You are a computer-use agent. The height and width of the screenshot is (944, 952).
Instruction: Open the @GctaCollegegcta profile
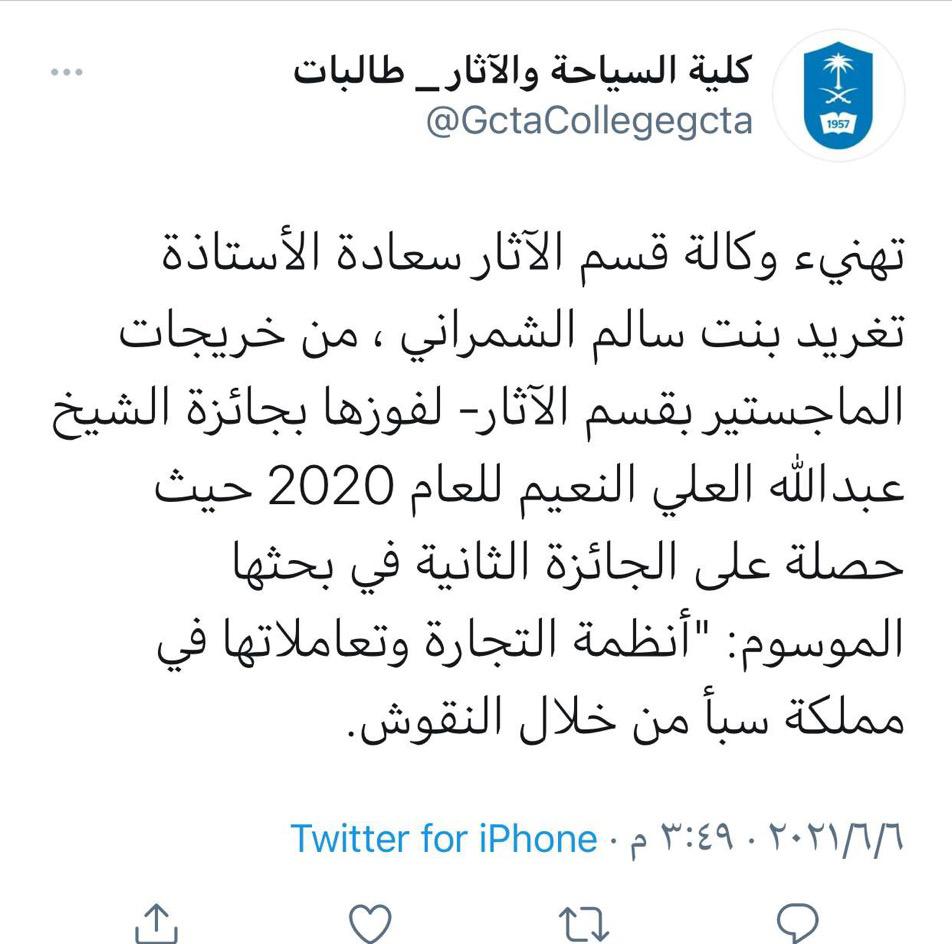(589, 122)
